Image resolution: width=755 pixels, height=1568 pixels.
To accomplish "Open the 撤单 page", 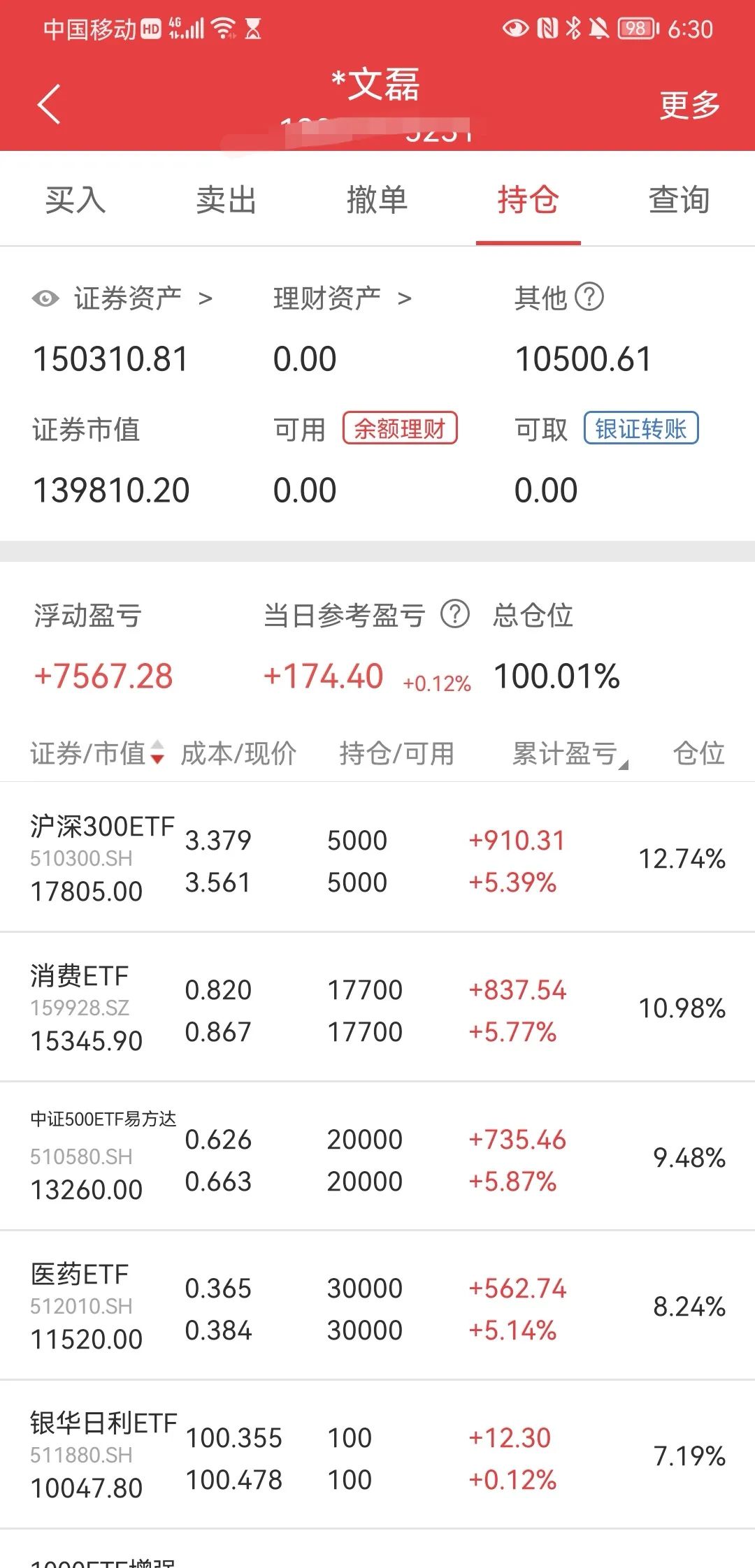I will tap(377, 200).
